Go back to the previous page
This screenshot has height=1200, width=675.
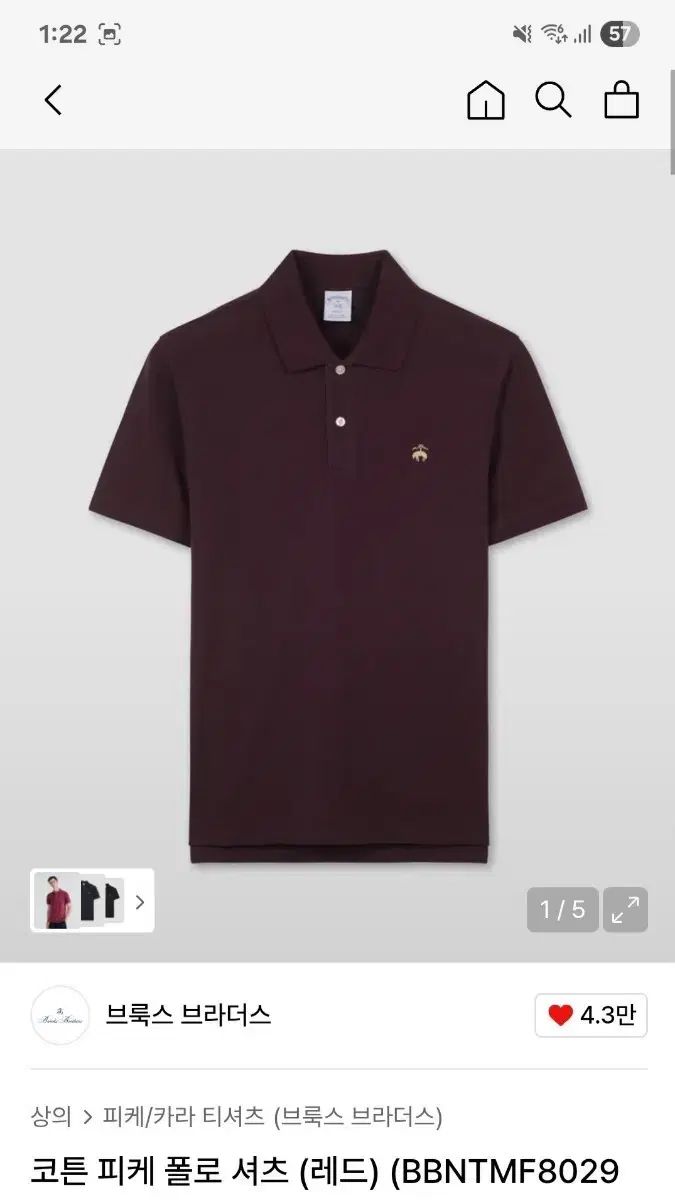54,100
